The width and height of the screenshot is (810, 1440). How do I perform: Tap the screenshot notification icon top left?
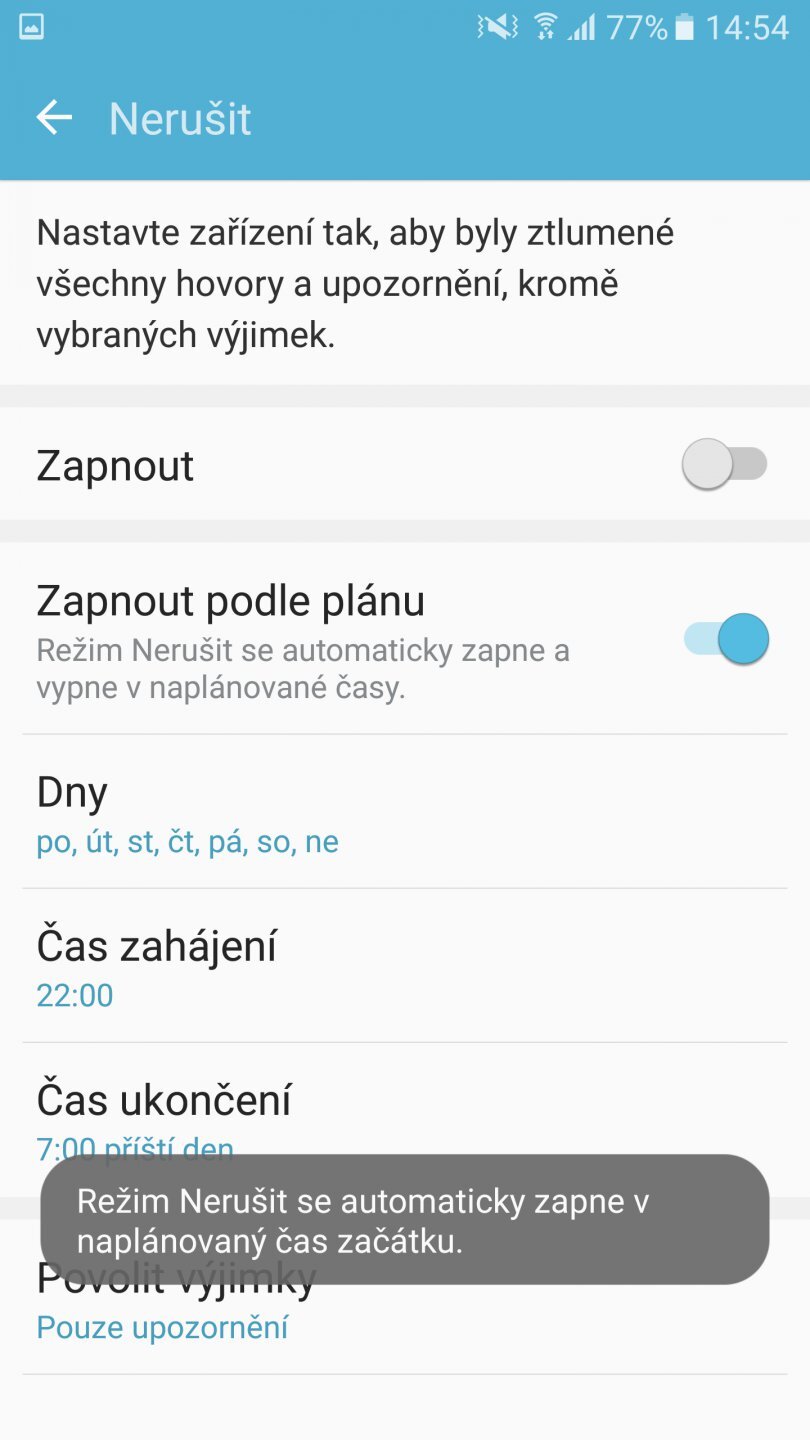(x=30, y=27)
